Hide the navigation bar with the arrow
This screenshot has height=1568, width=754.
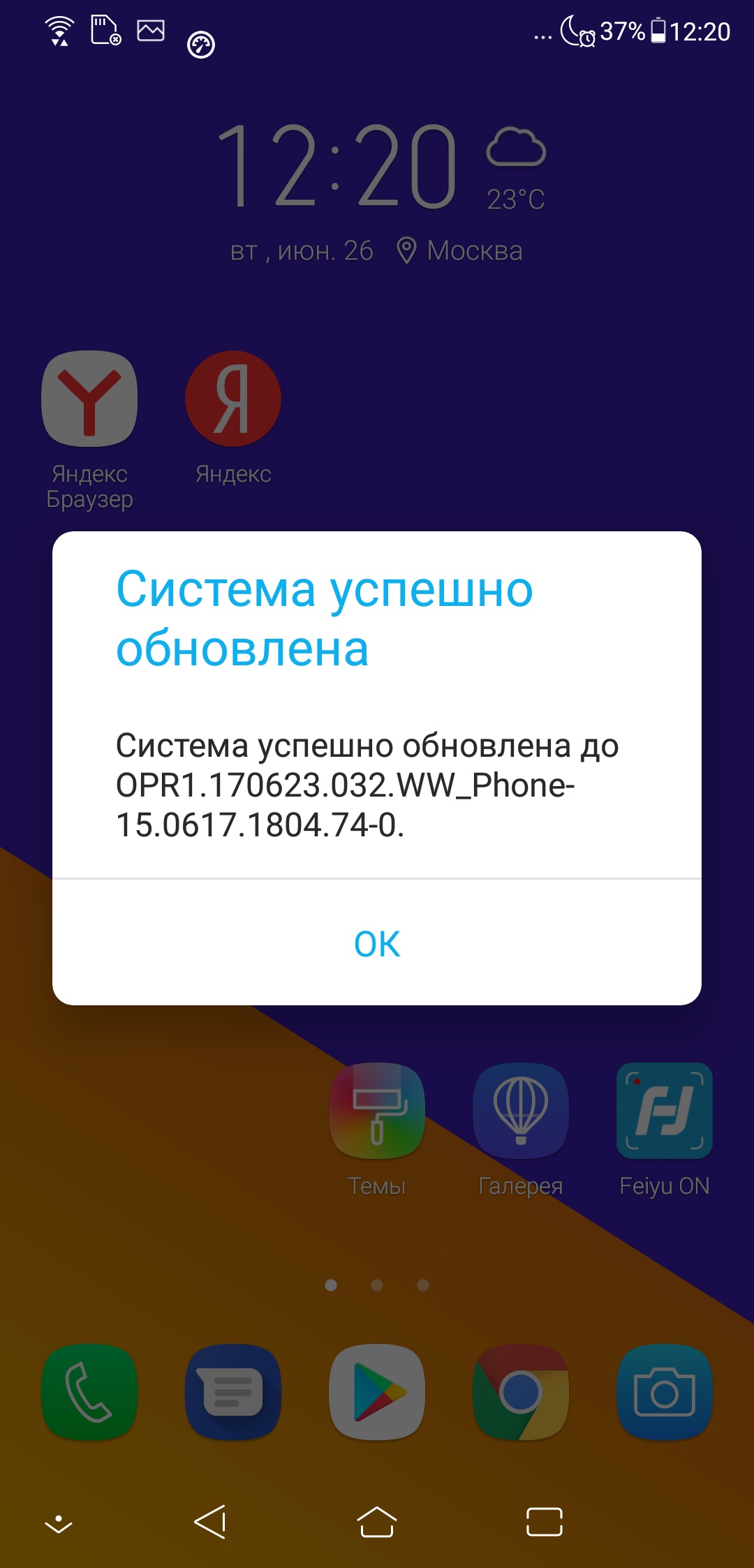tap(59, 1523)
